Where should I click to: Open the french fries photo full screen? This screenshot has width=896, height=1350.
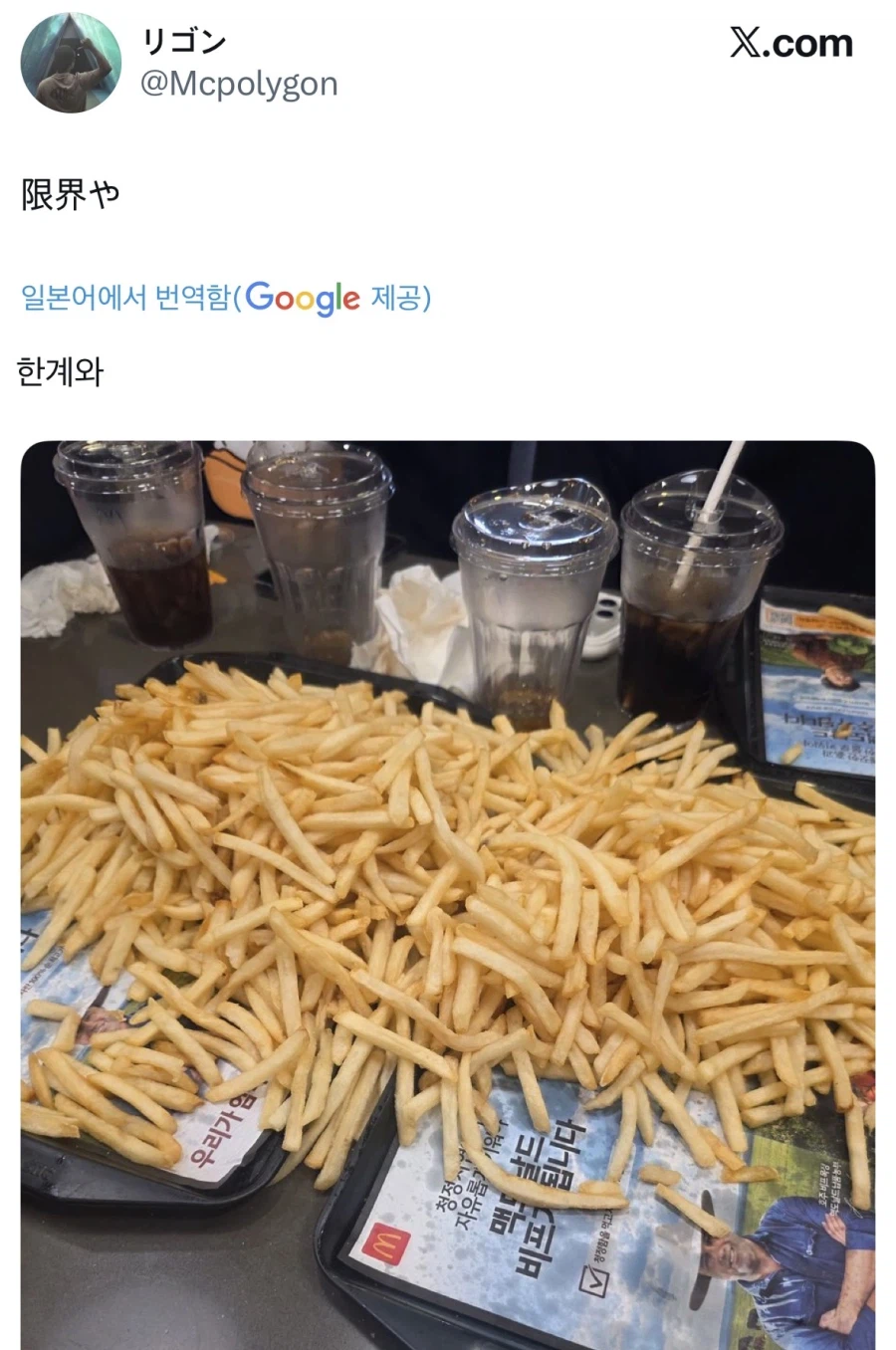click(x=448, y=896)
